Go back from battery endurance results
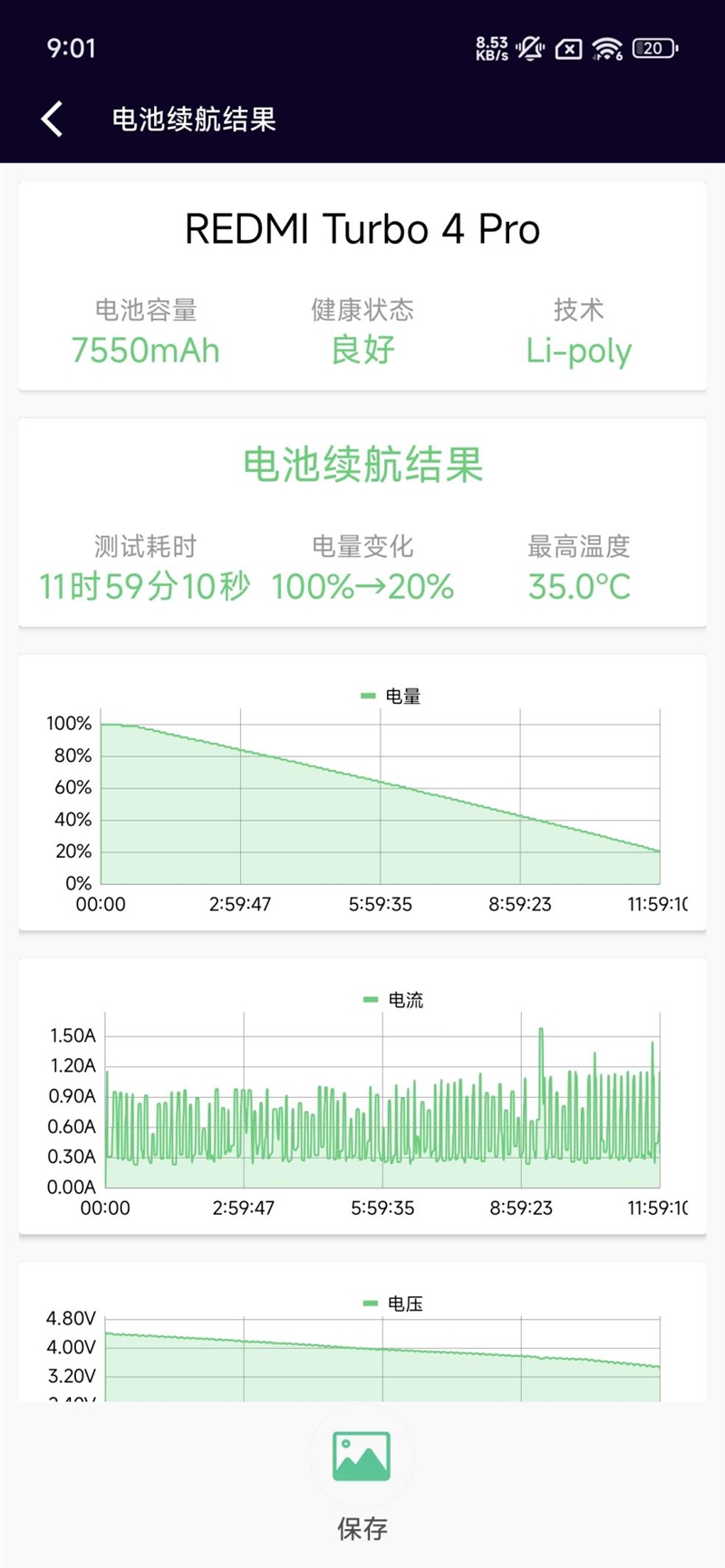Image resolution: width=725 pixels, height=1568 pixels. click(53, 119)
